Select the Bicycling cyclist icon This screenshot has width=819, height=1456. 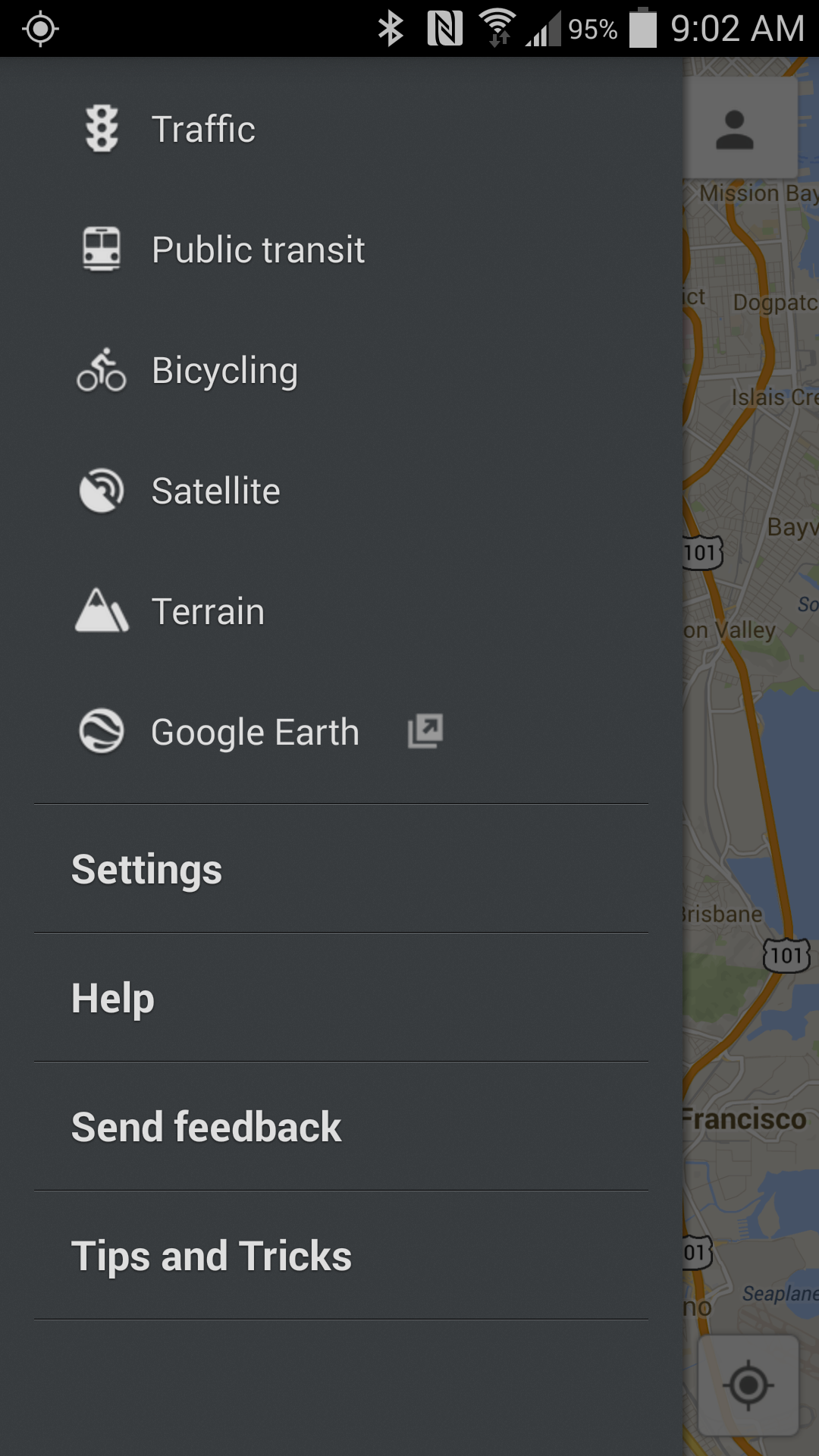pyautogui.click(x=101, y=370)
